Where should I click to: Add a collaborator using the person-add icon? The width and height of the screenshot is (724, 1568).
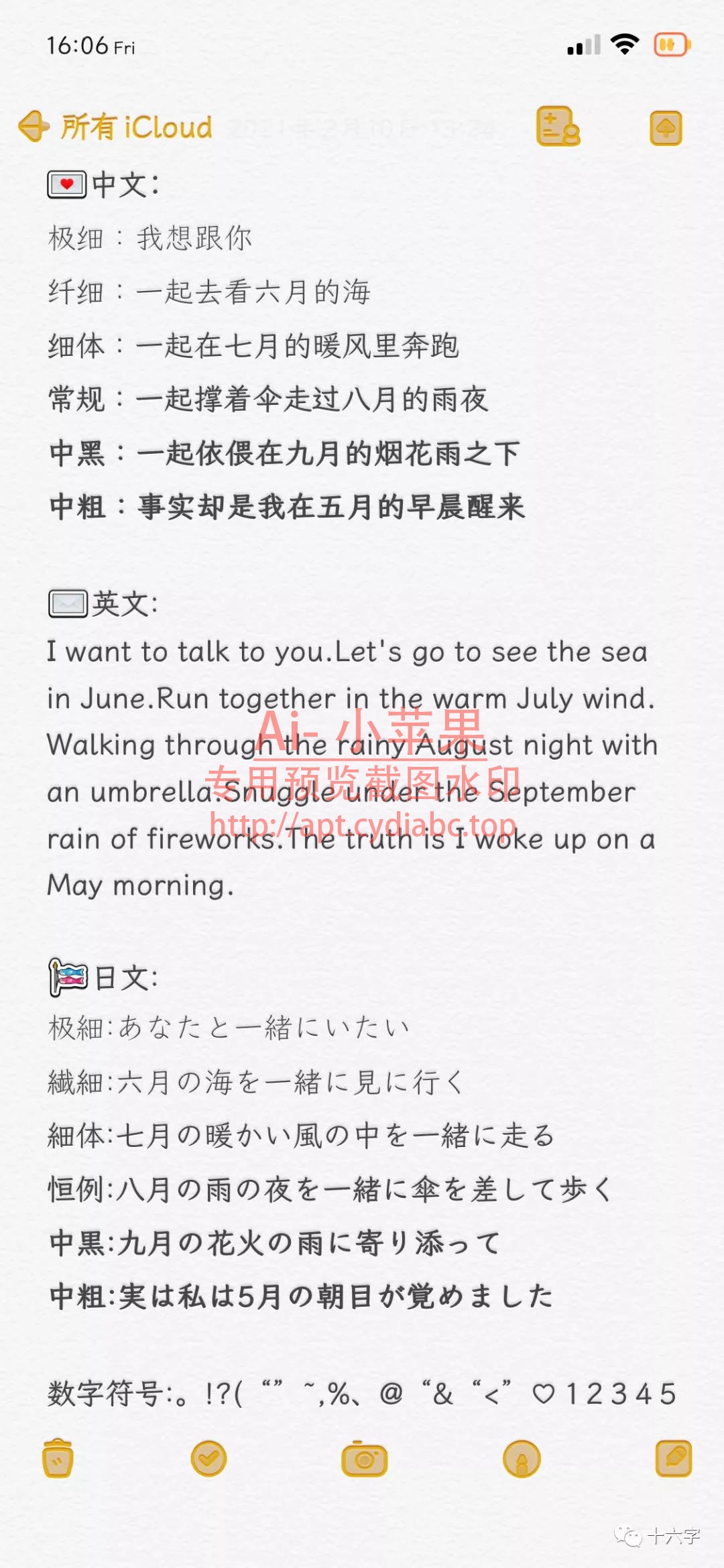(557, 127)
